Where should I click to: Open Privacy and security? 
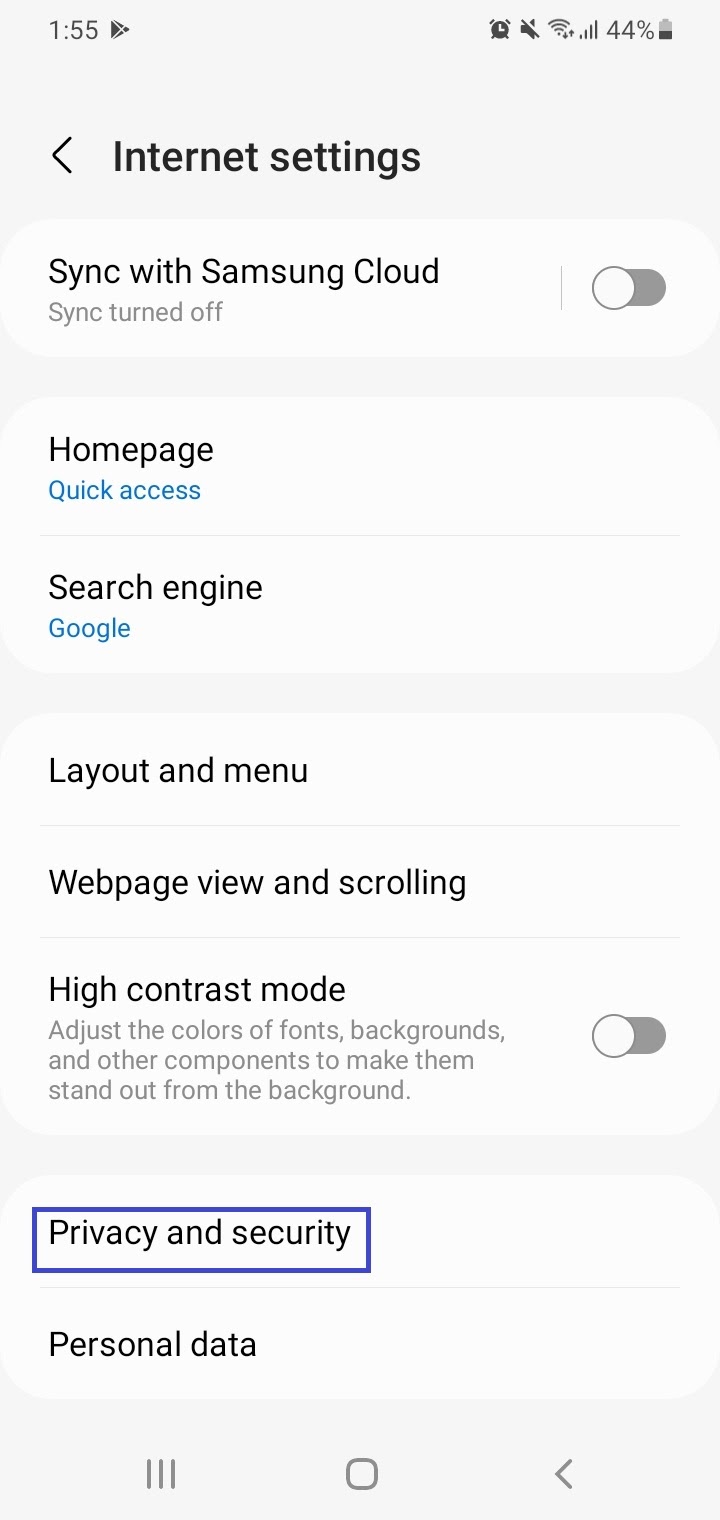coord(360,1232)
